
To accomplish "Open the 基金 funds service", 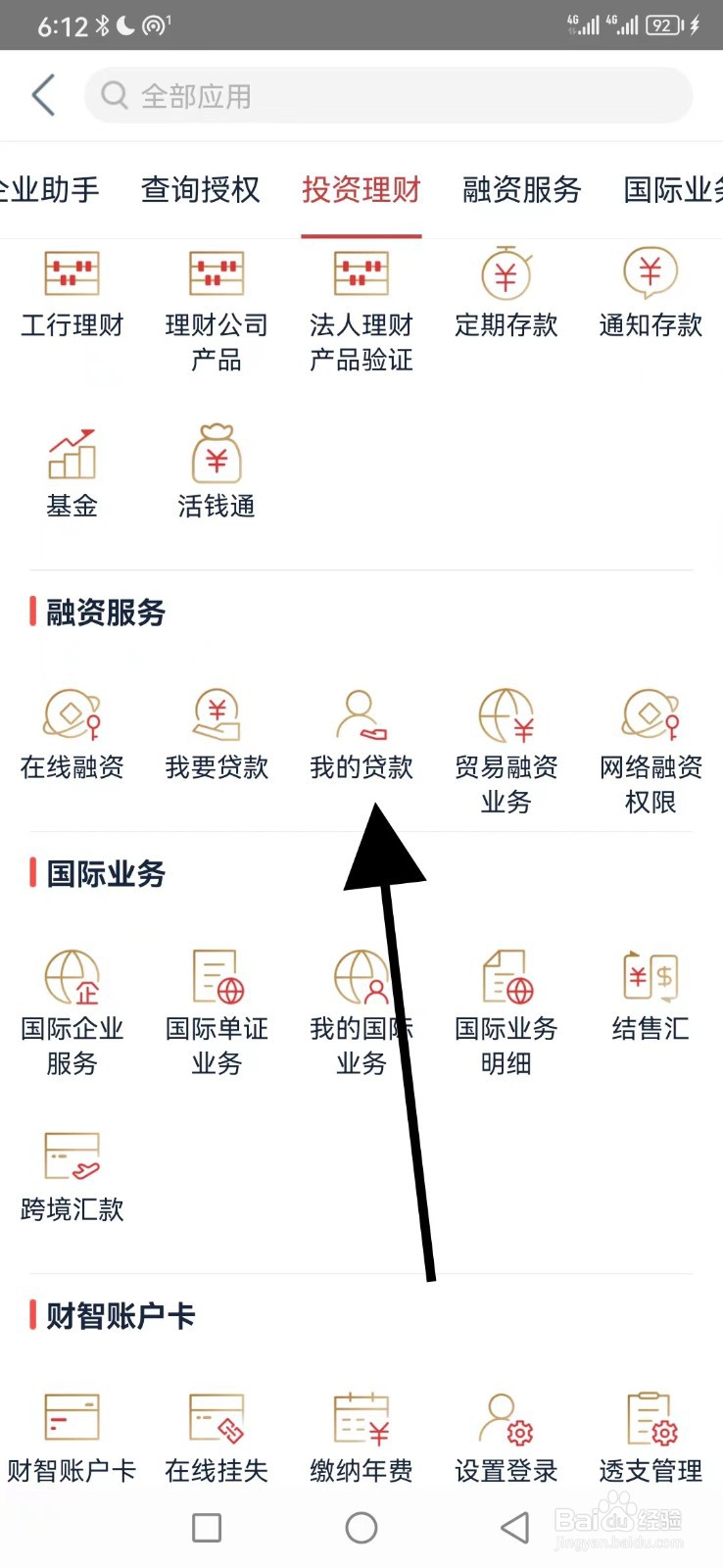I will [72, 470].
